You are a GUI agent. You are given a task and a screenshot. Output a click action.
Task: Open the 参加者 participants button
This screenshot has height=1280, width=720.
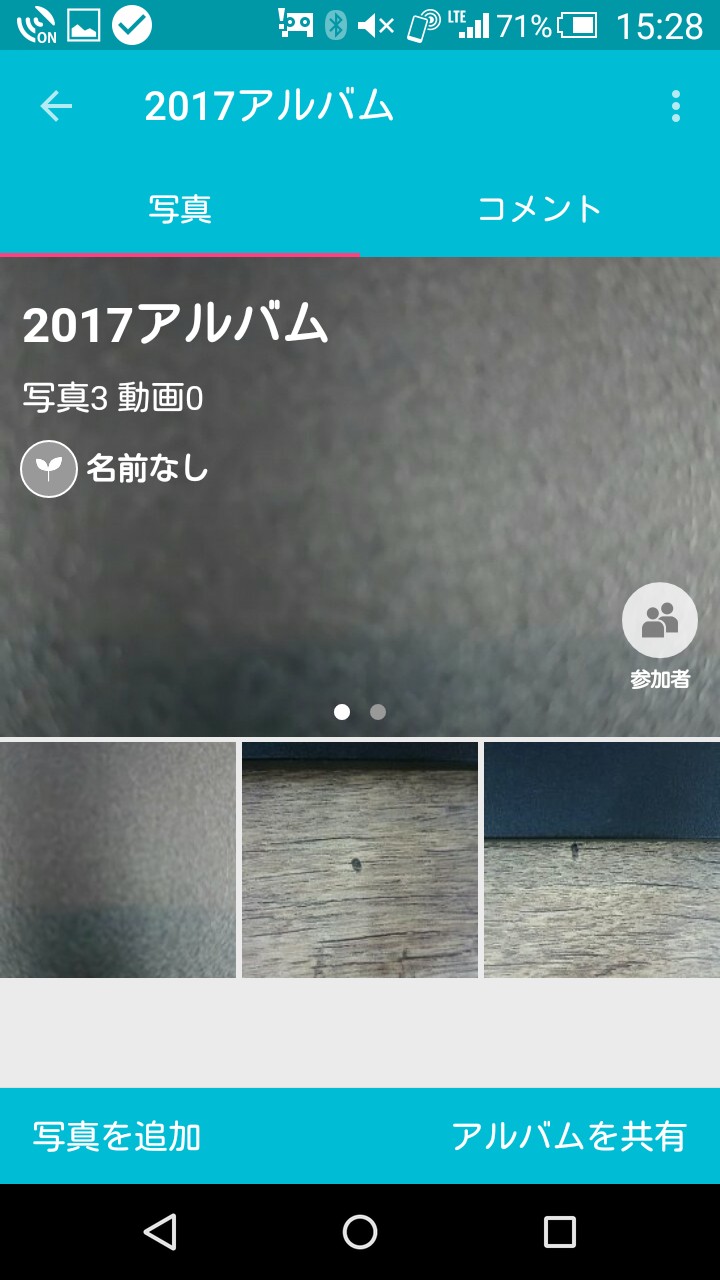point(660,623)
